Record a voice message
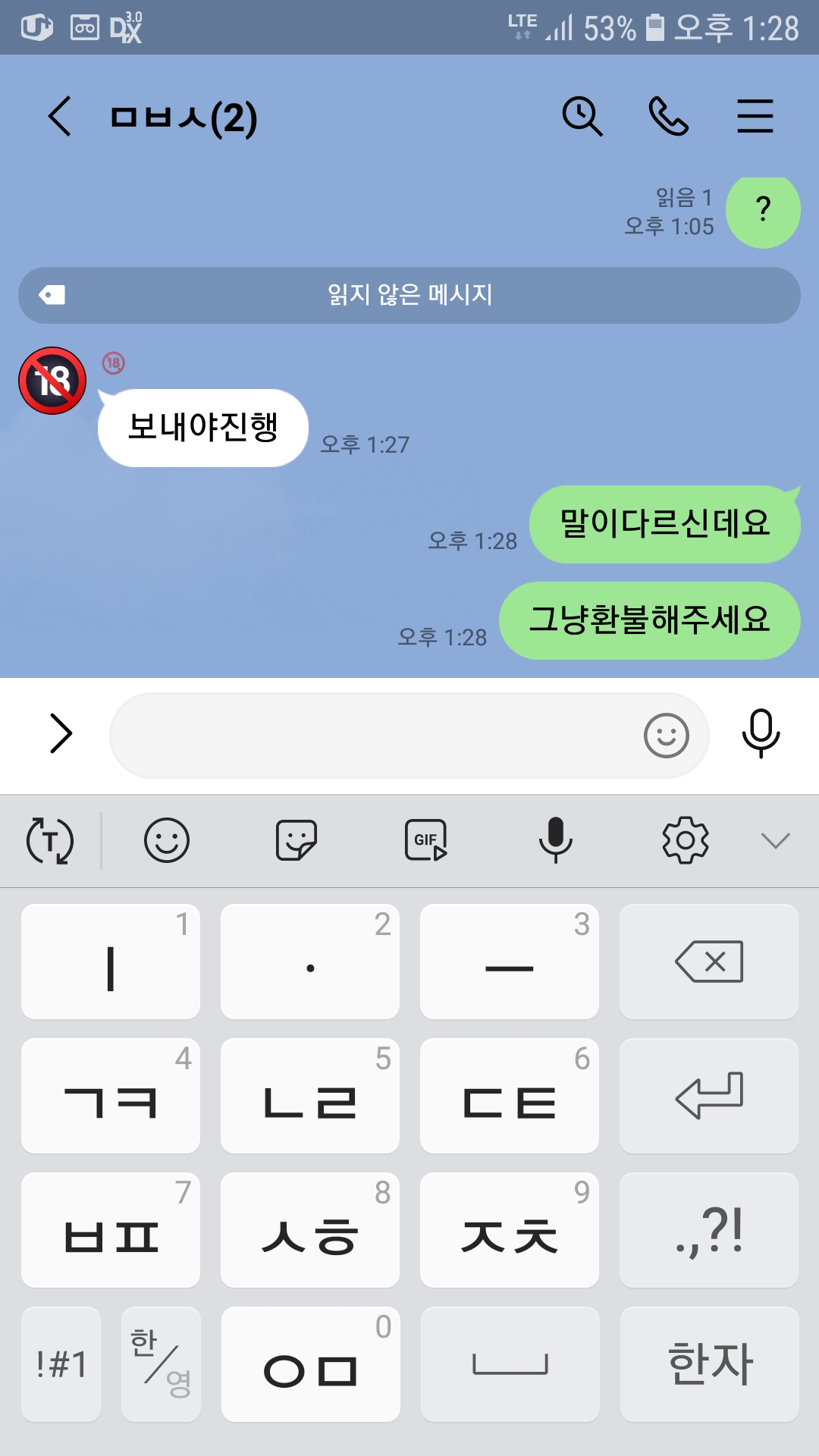The image size is (819, 1456). [x=761, y=733]
